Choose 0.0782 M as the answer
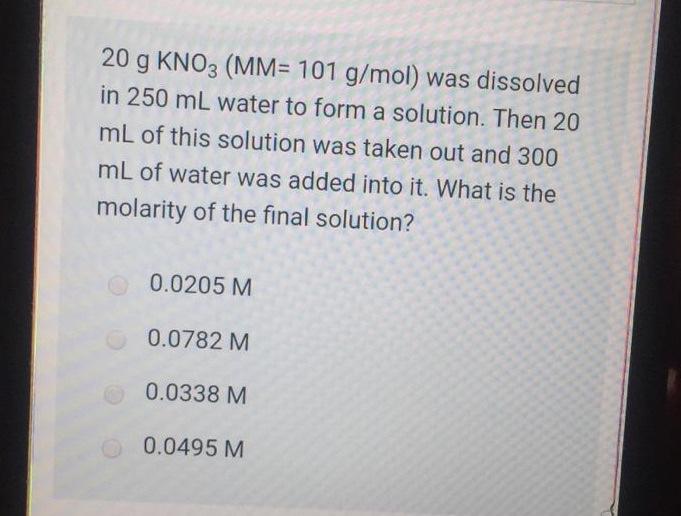Viewport: 681px width, 516px height. click(x=118, y=341)
